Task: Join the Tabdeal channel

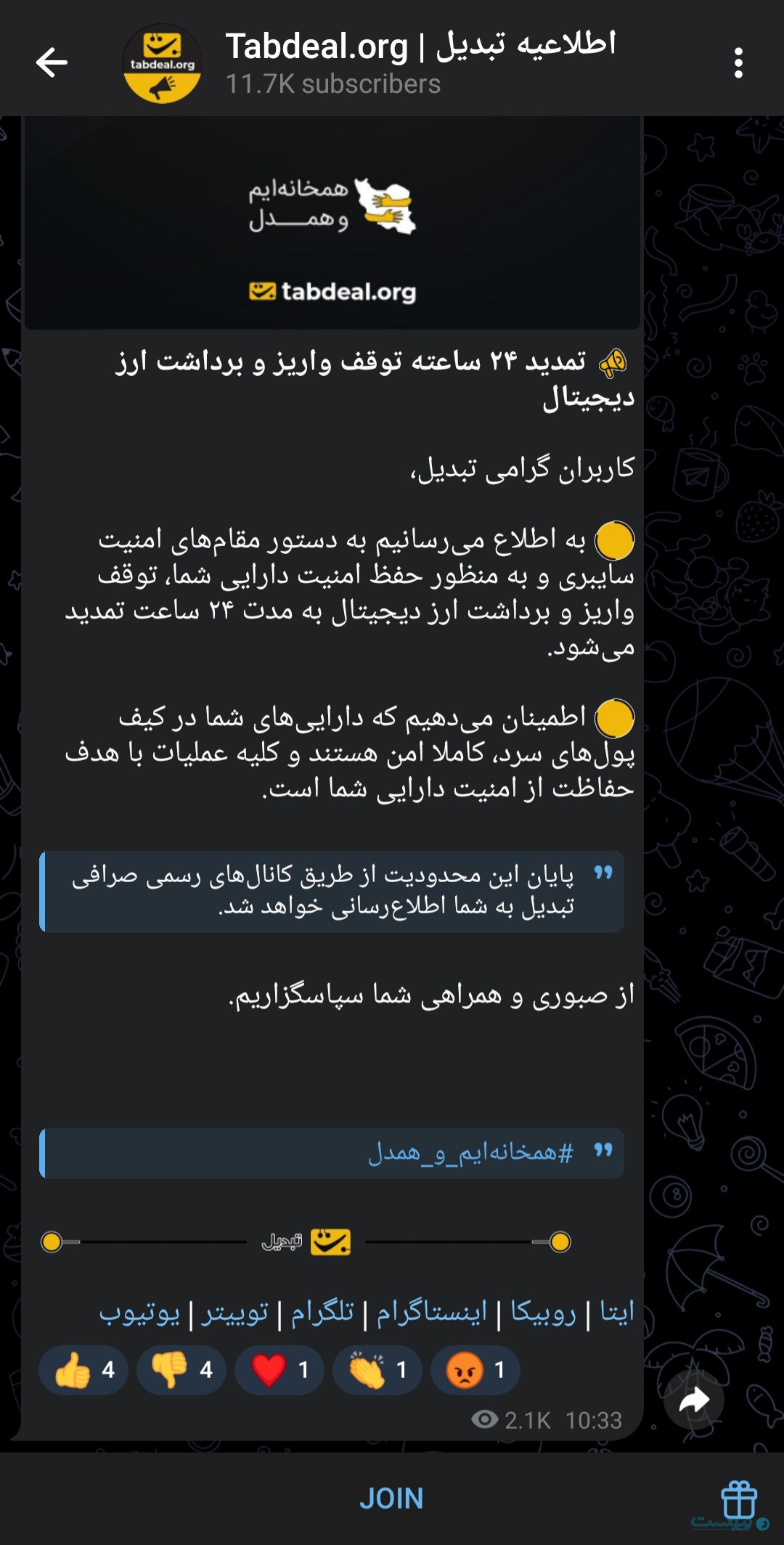Action: (391, 1499)
